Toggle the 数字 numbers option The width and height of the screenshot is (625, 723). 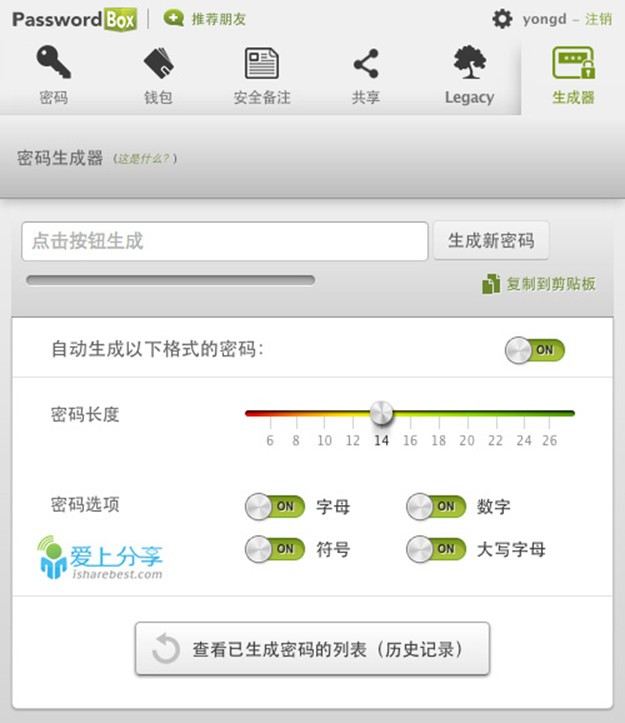tap(436, 506)
